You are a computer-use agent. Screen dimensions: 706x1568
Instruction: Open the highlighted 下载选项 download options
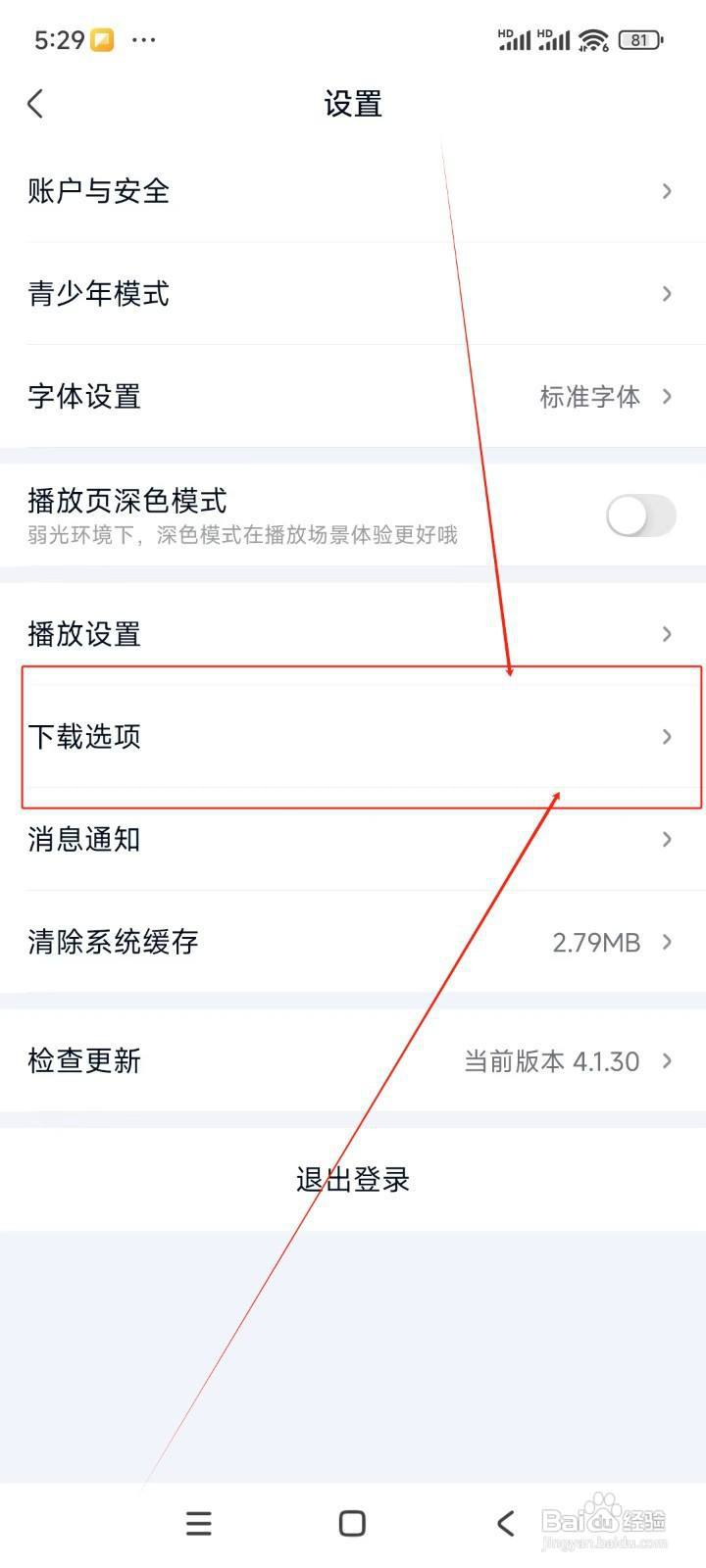tap(353, 736)
